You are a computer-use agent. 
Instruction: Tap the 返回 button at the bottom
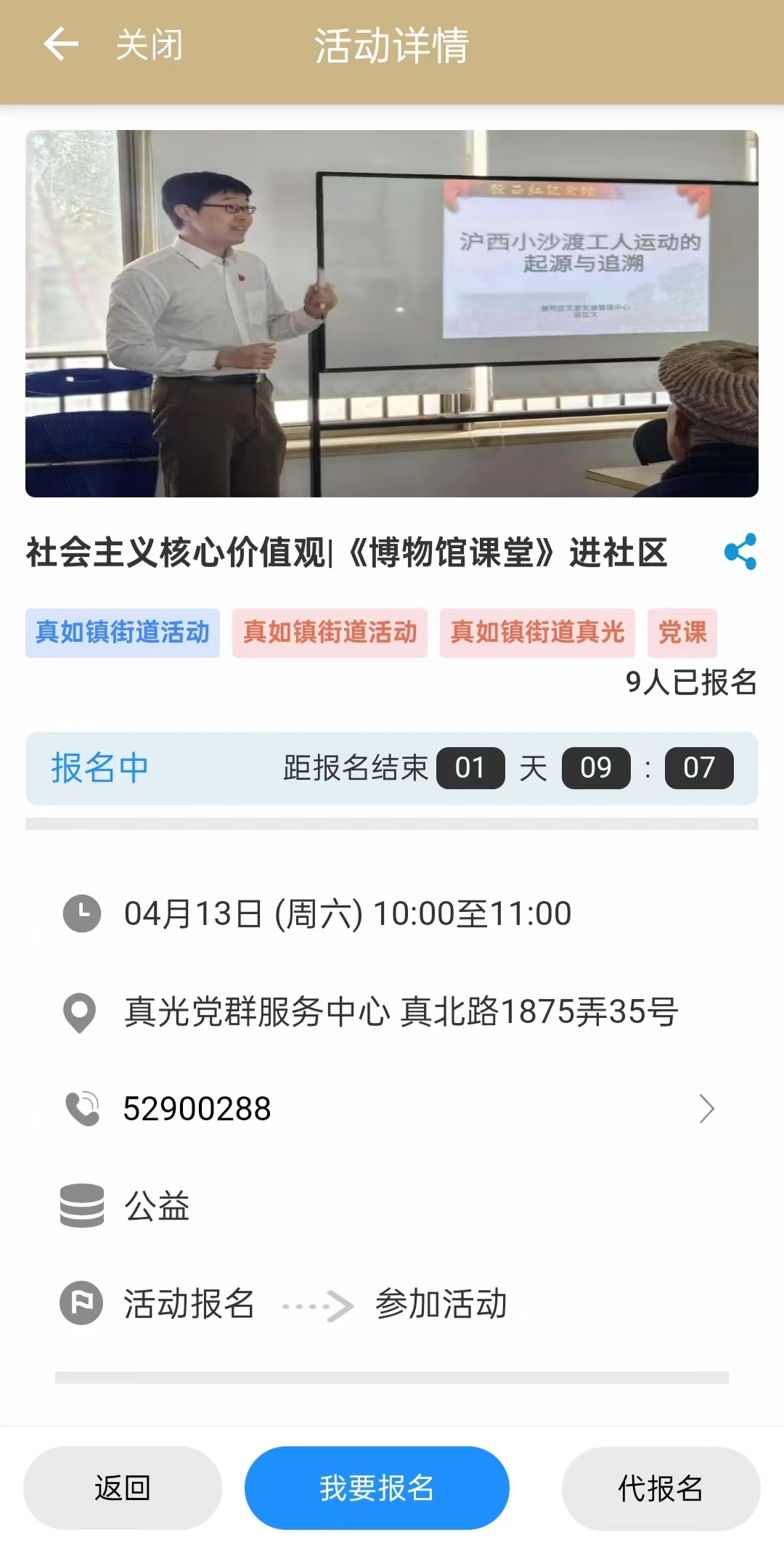(123, 1488)
